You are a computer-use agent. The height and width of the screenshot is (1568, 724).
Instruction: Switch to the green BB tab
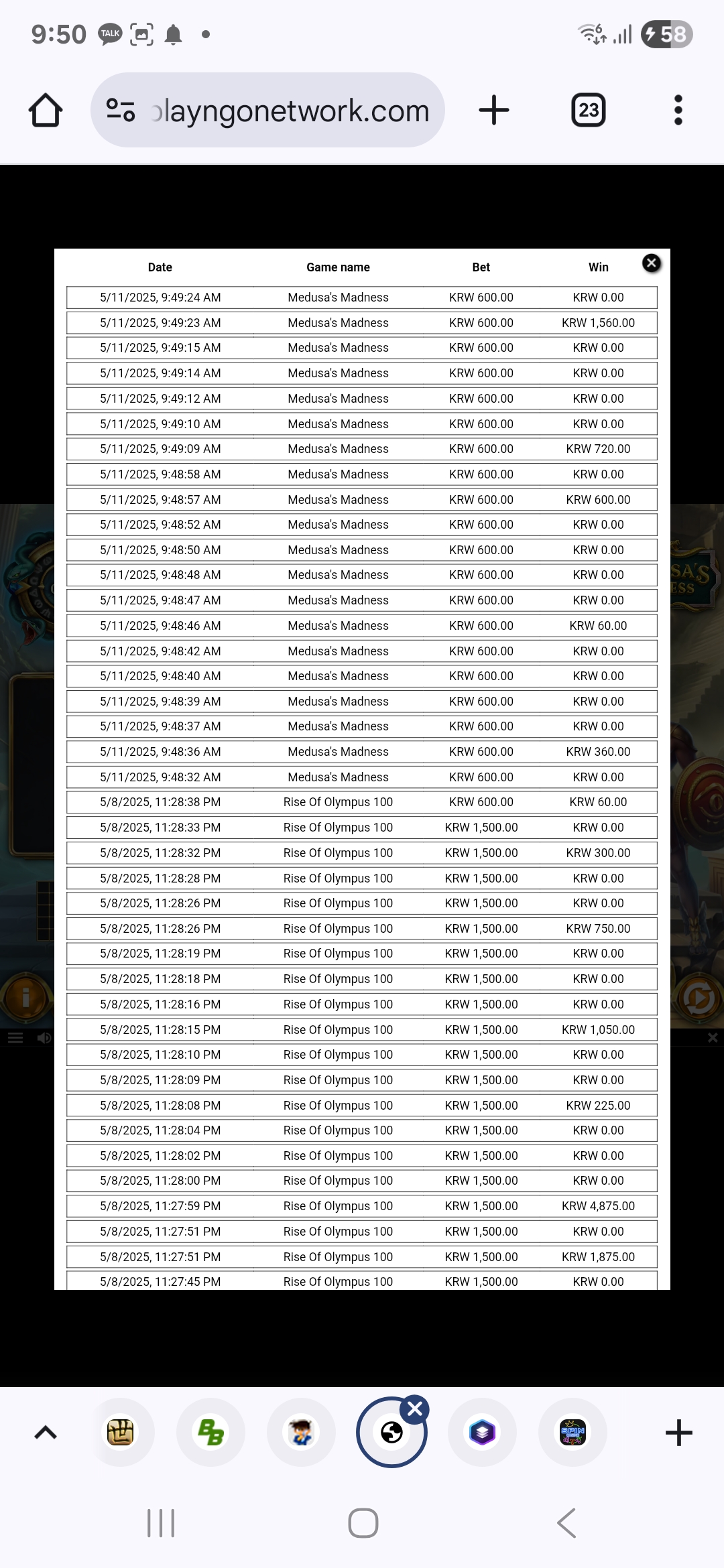coord(210,1433)
